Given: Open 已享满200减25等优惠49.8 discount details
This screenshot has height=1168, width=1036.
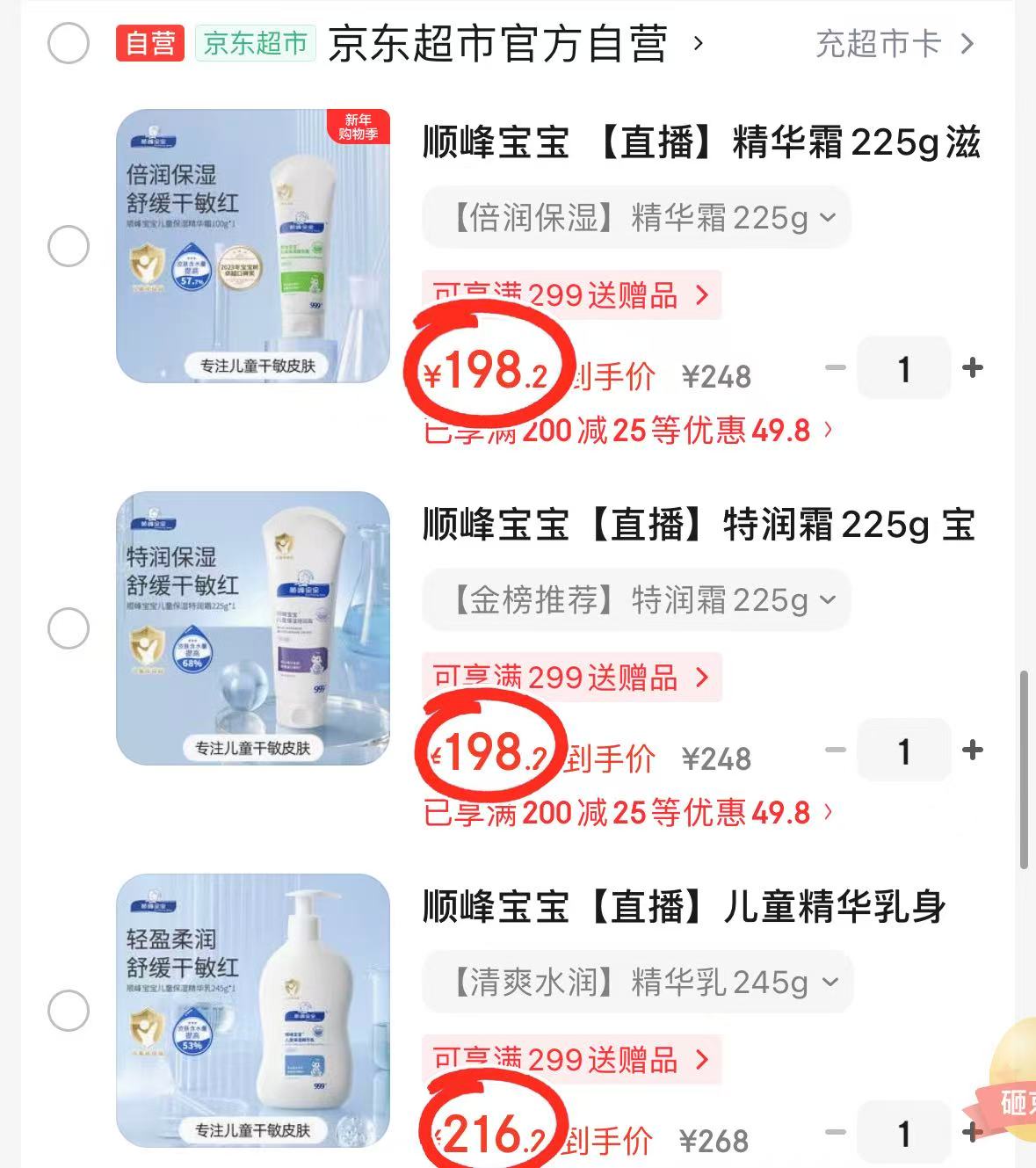Looking at the screenshot, I should click(624, 430).
